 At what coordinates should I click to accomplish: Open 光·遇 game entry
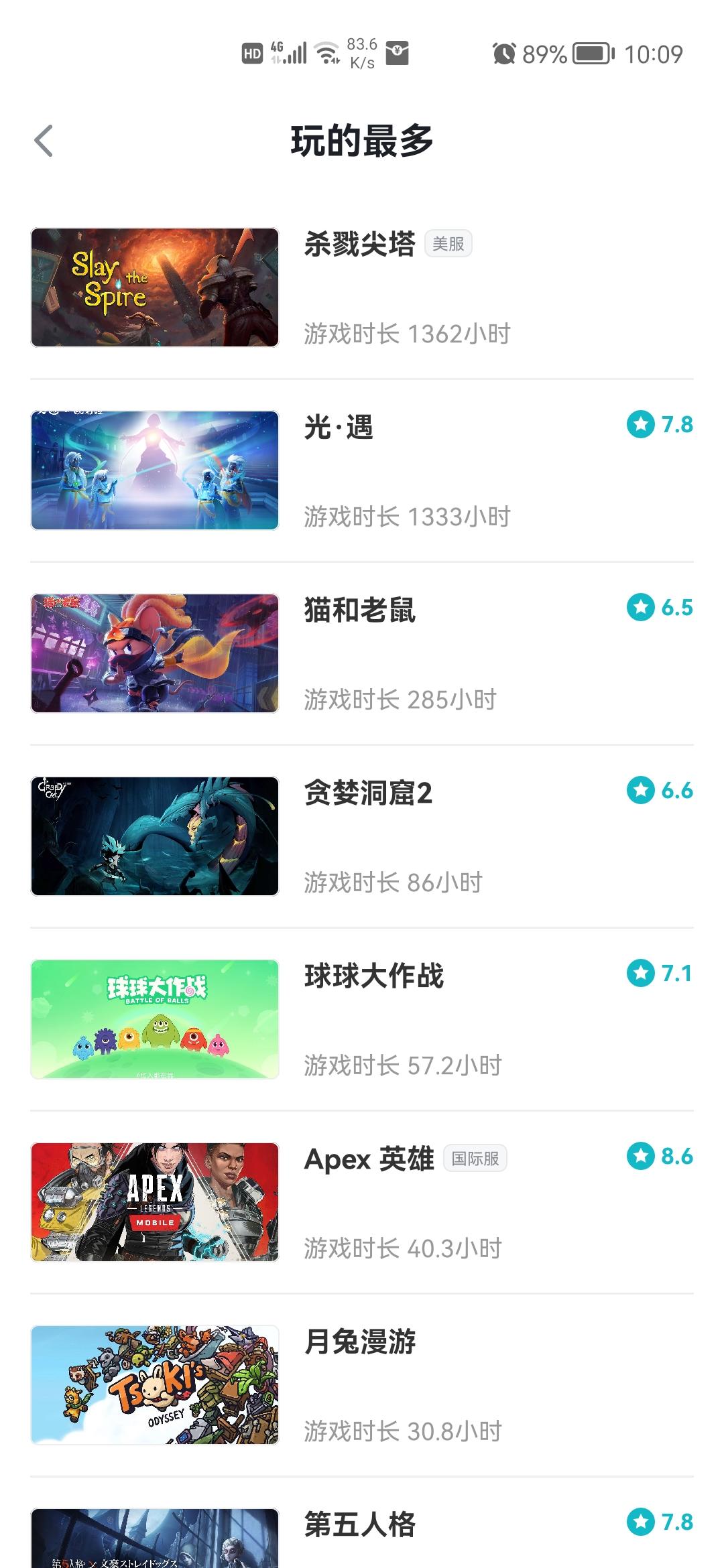click(361, 470)
